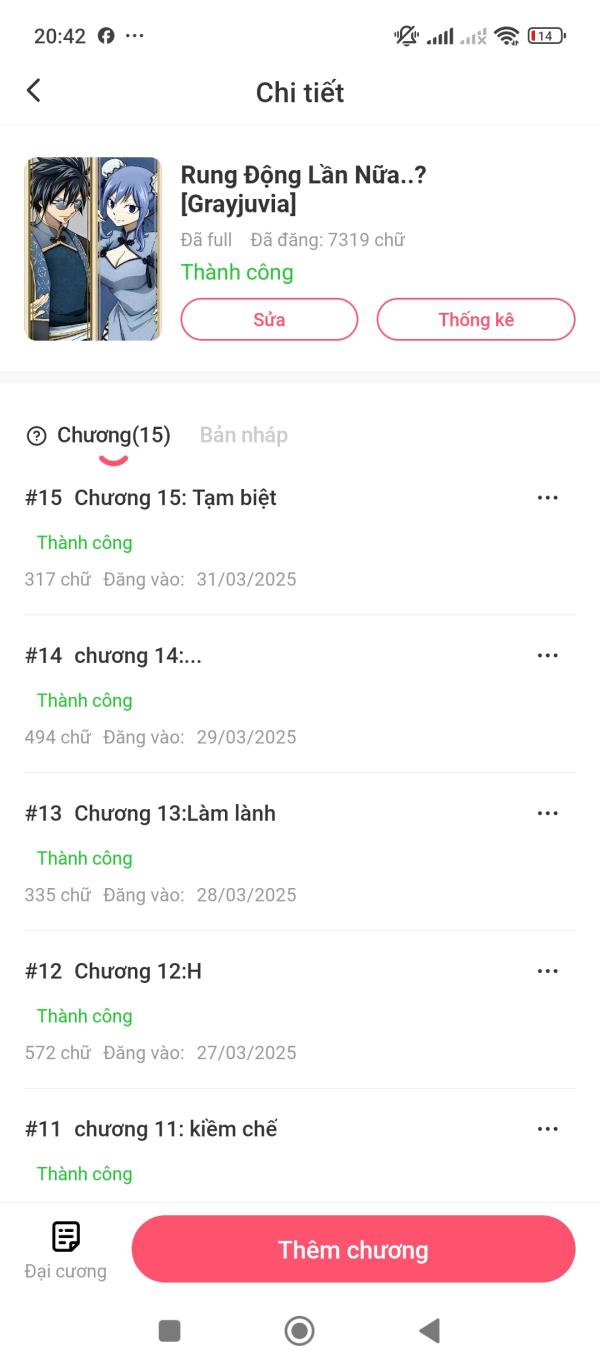Open Chương 13:Làm lành
Screen dimensions: 600x1367
click(175, 814)
